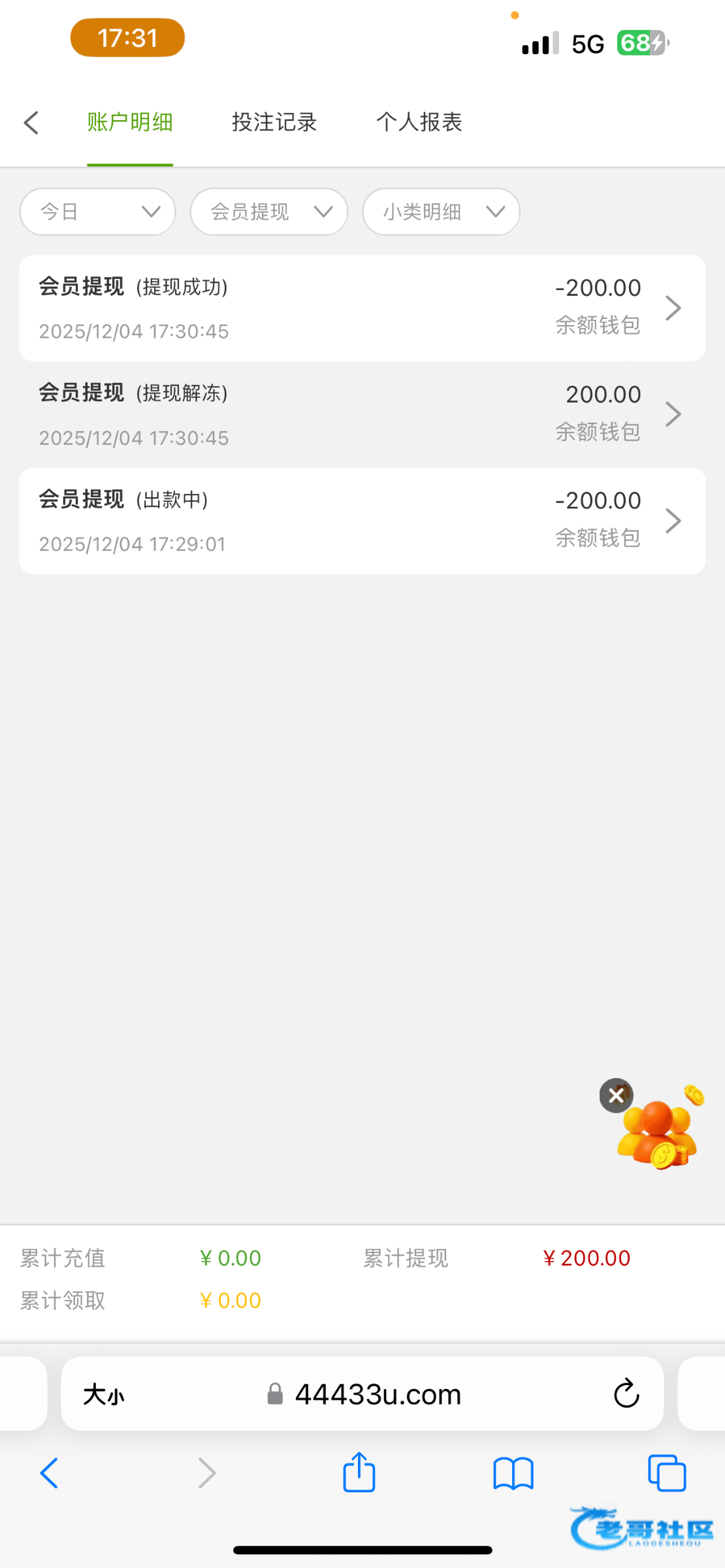Select the 账户明细 tab

tap(130, 122)
